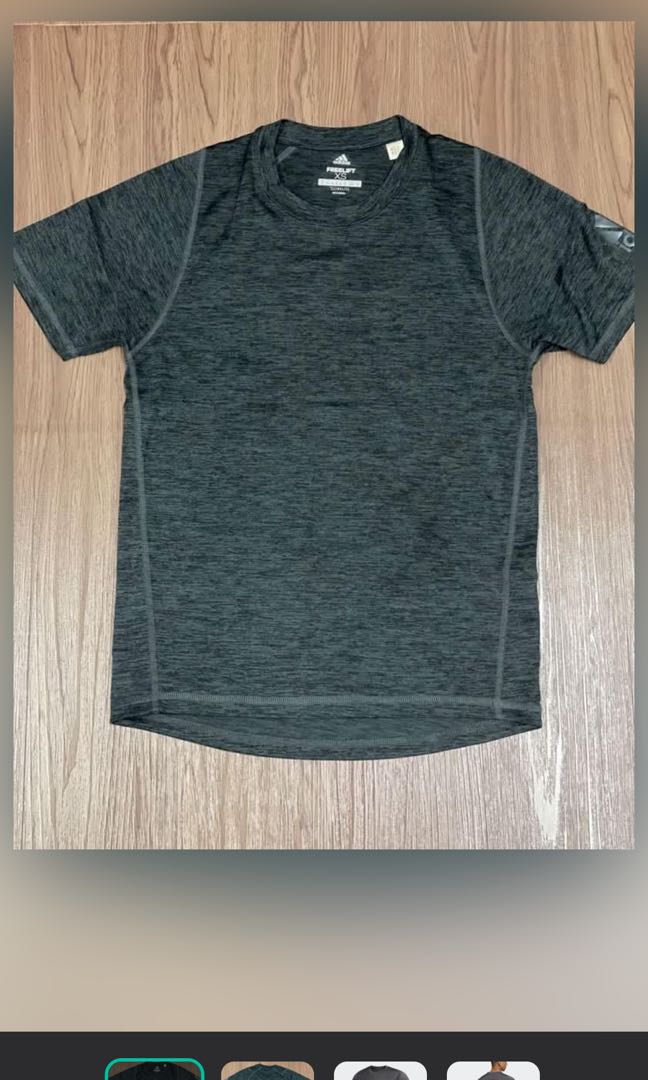Image resolution: width=648 pixels, height=1080 pixels.
Task: Select the second thumbnail with wooden background
Action: coord(267,1071)
